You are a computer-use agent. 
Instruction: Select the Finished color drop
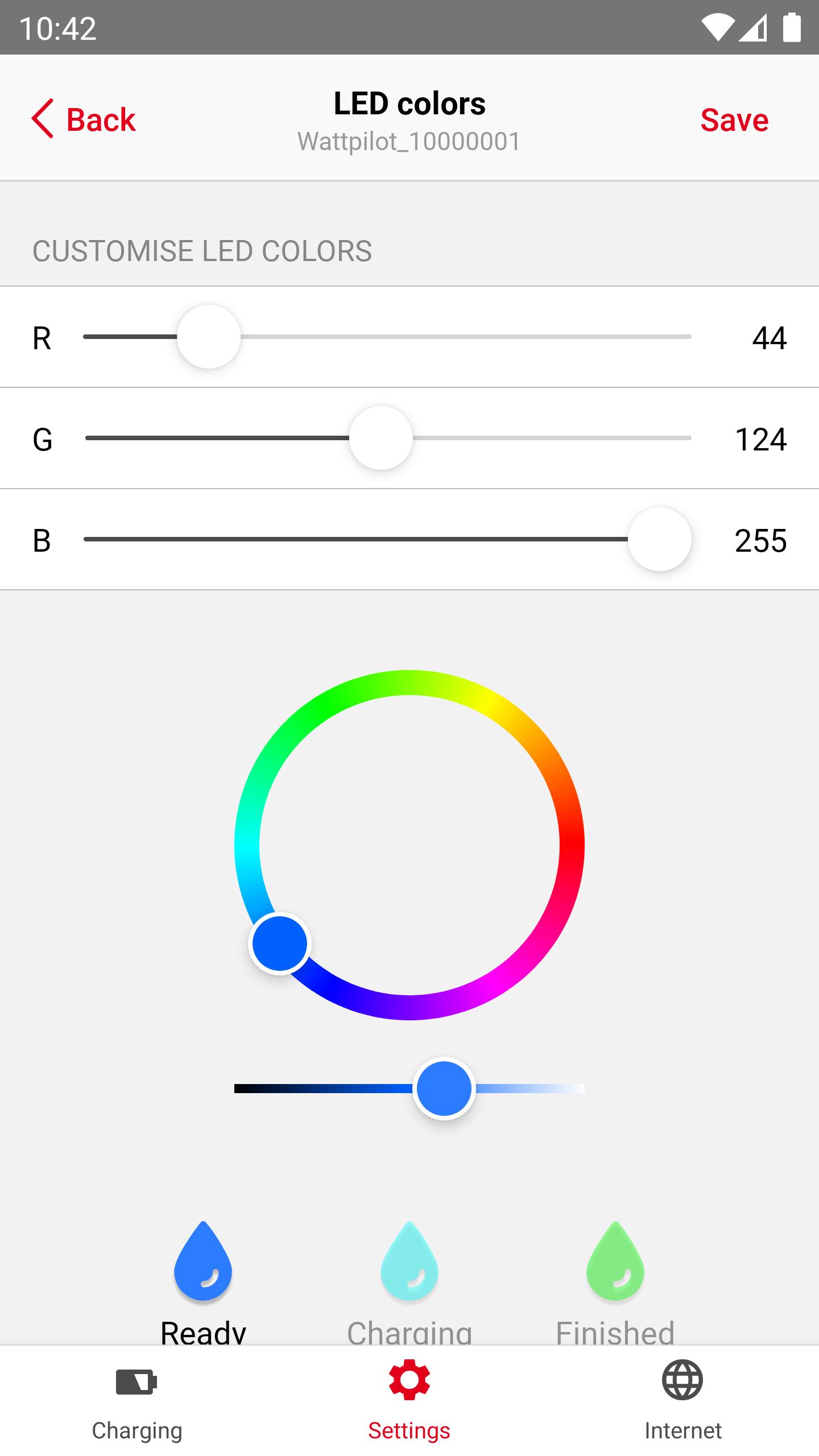tap(615, 1261)
